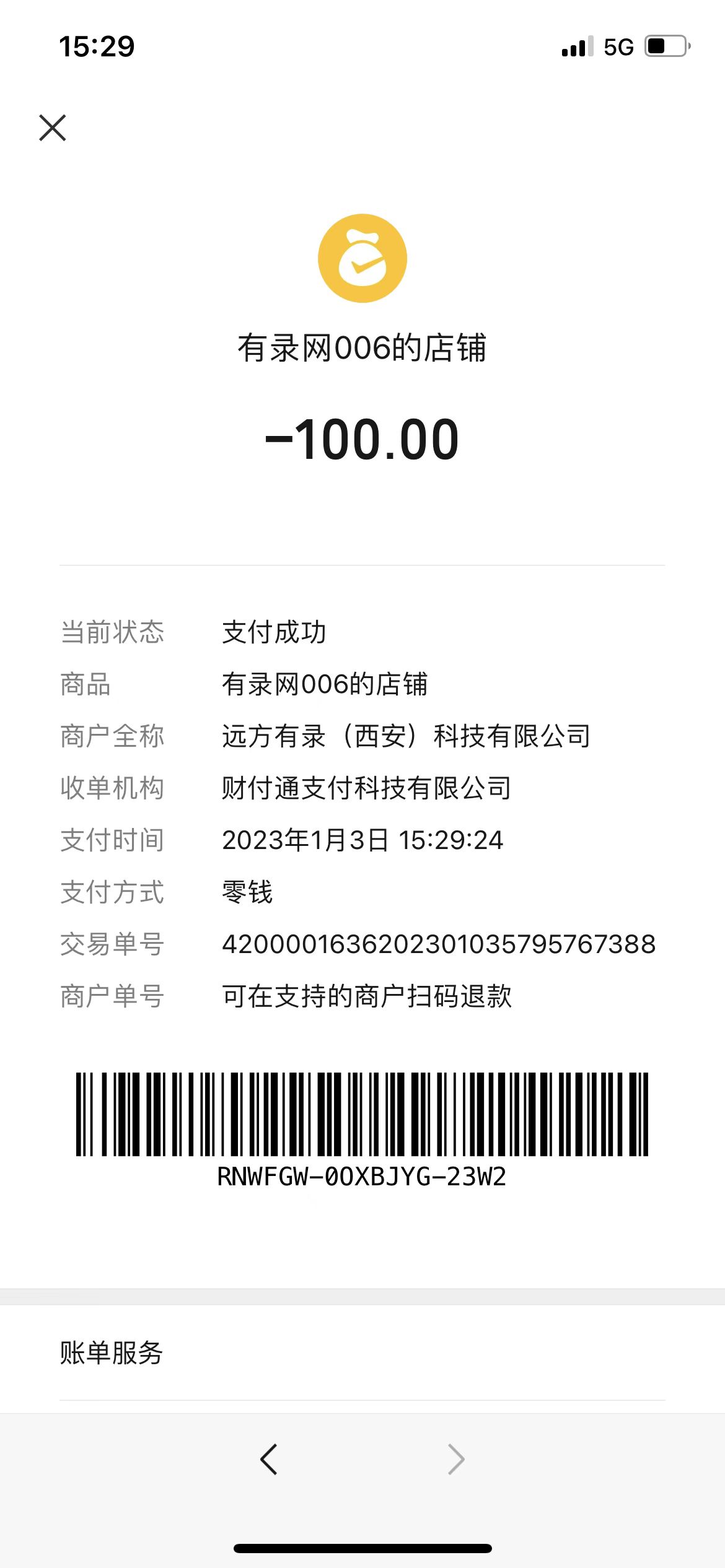Open the merchant 有录网006的店铺 icon
The image size is (725, 1568).
pos(362,258)
